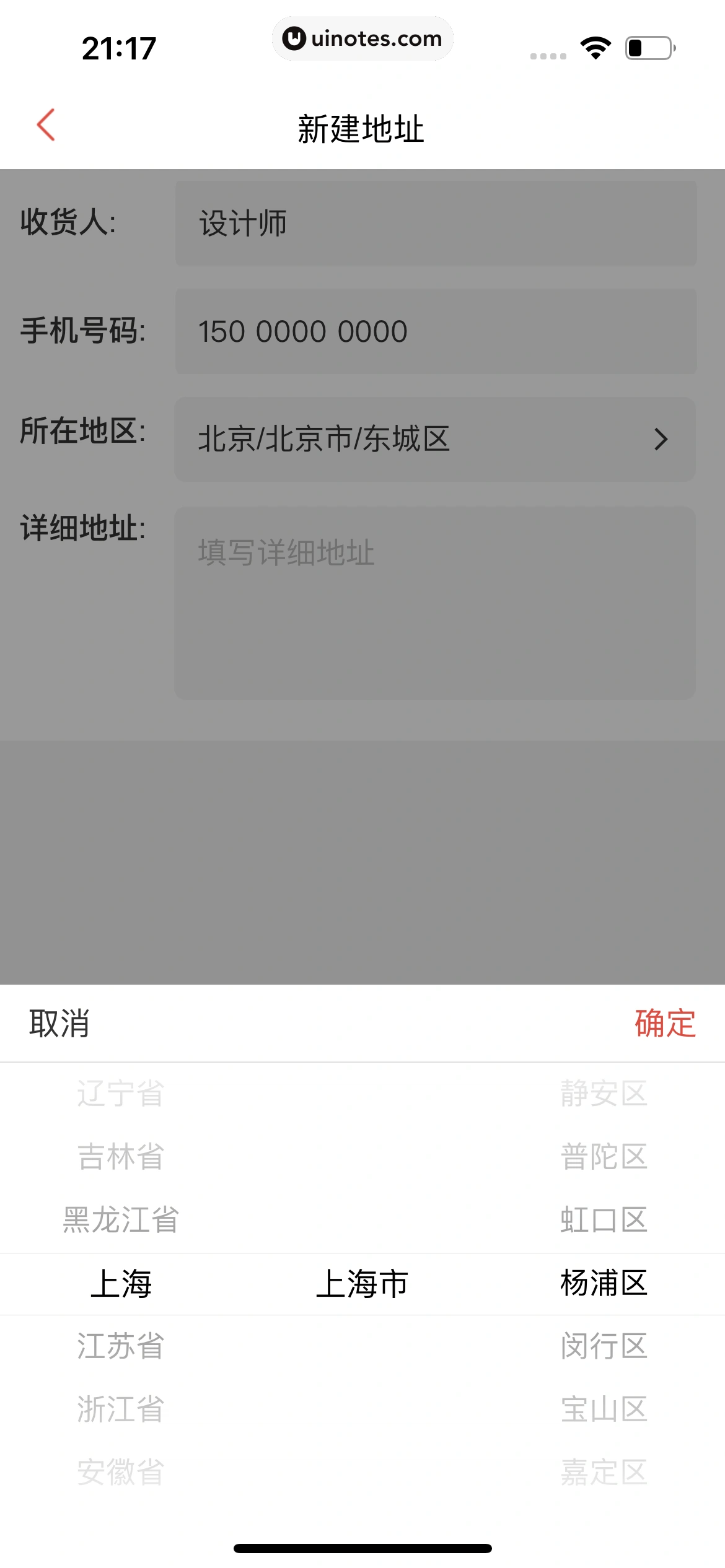Viewport: 725px width, 1568px height.
Task: Select 江苏省 in province column
Action: 121,1346
